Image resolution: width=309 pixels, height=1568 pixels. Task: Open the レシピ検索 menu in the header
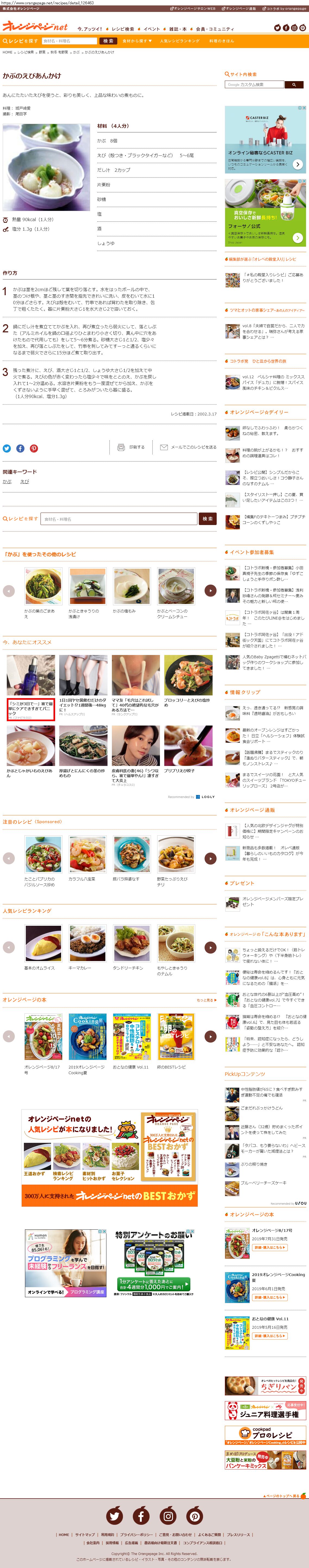(x=122, y=28)
